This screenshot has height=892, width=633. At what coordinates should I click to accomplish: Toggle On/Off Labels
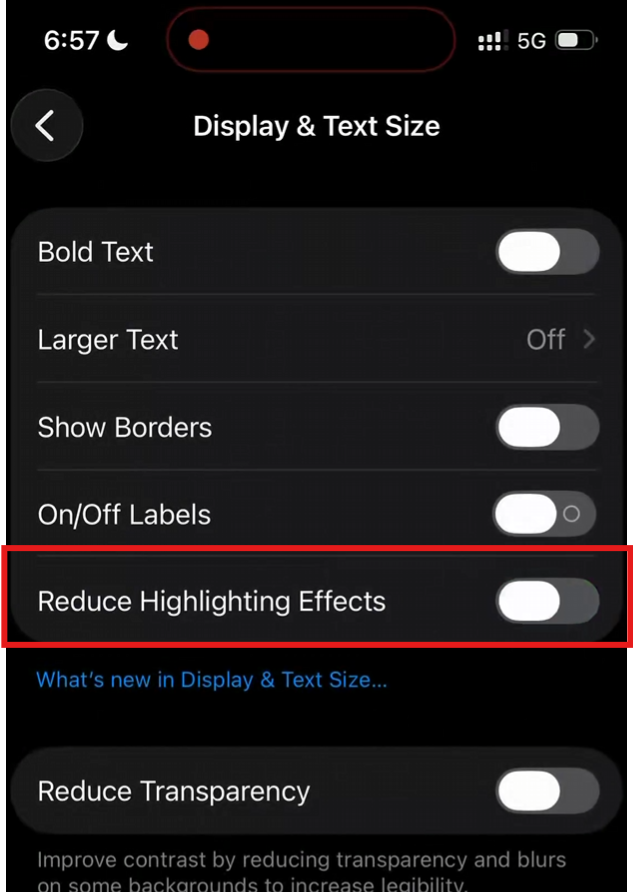tap(545, 515)
